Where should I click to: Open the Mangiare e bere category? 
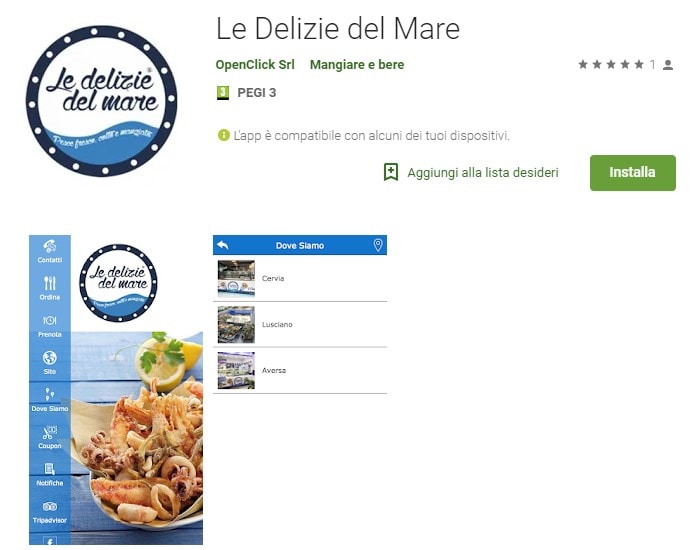pos(357,64)
